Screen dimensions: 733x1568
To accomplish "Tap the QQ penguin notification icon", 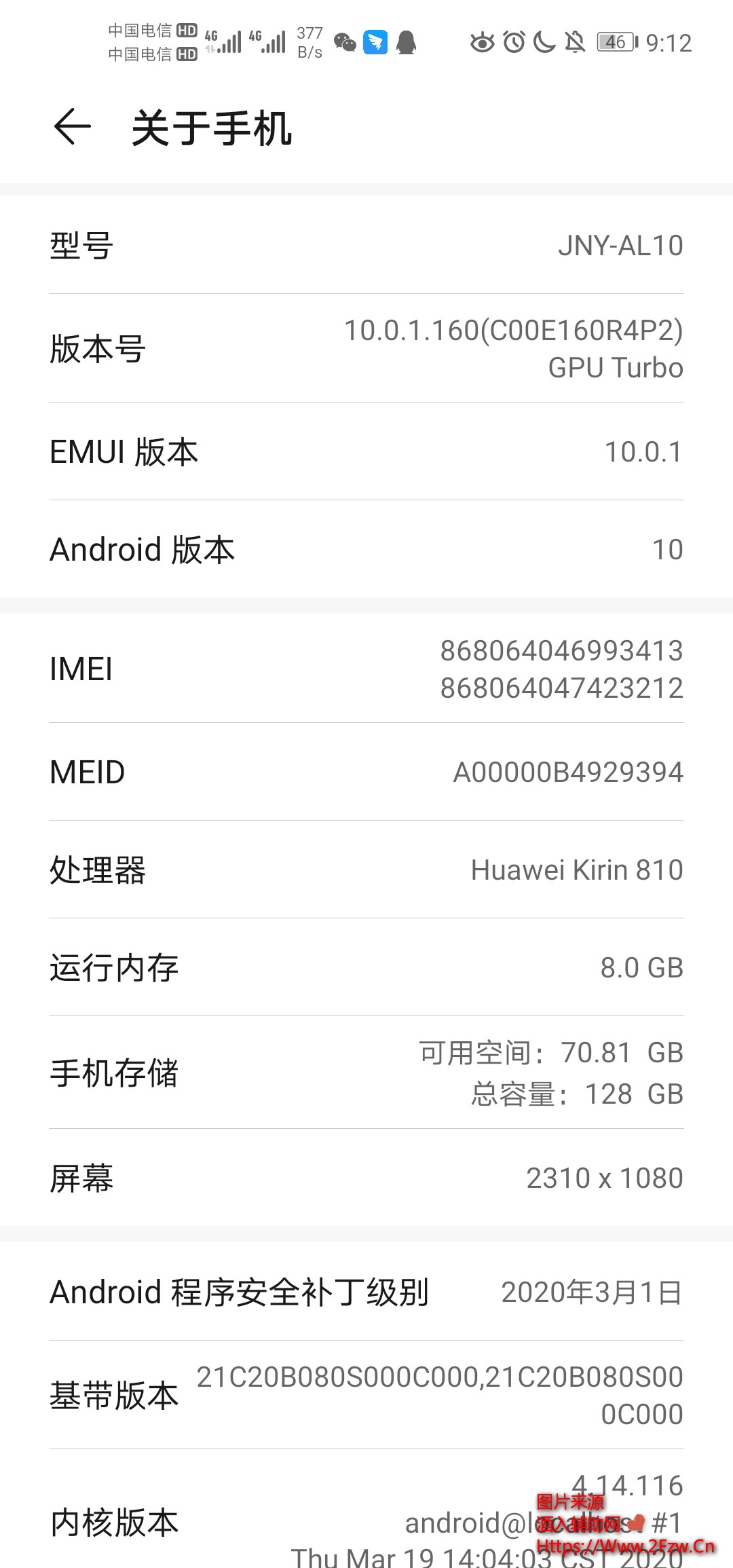I will click(405, 42).
